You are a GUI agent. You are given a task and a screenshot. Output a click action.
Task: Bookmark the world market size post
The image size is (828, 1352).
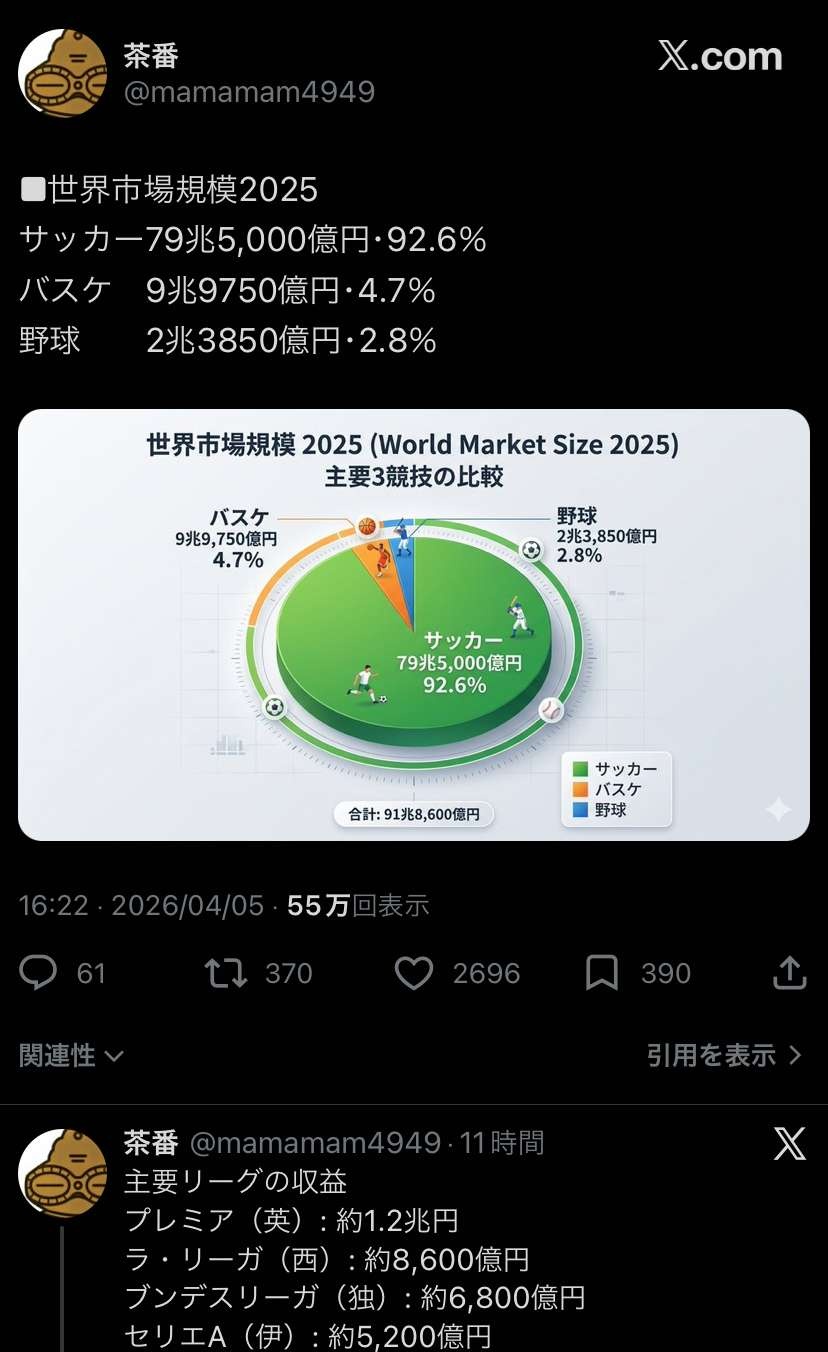click(x=601, y=973)
